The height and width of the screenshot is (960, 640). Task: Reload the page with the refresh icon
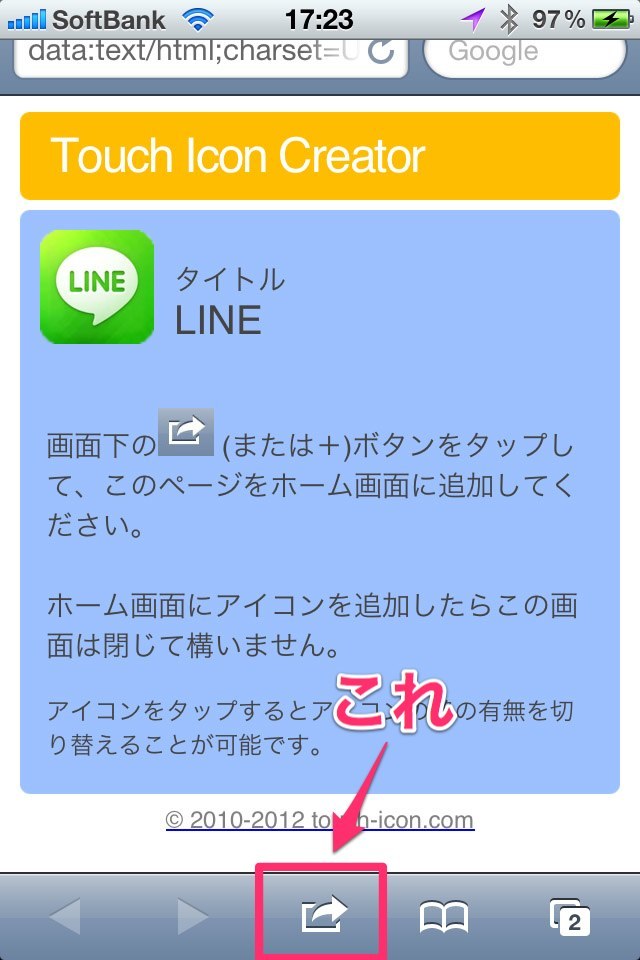(x=381, y=52)
